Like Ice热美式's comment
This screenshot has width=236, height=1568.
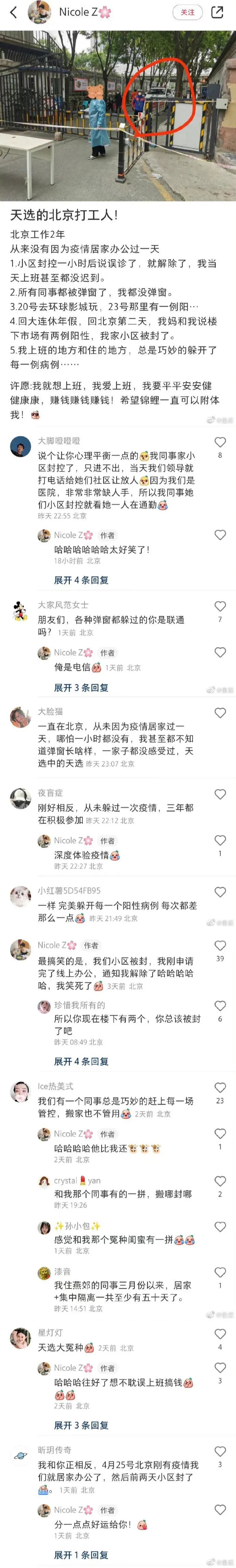(220, 1088)
